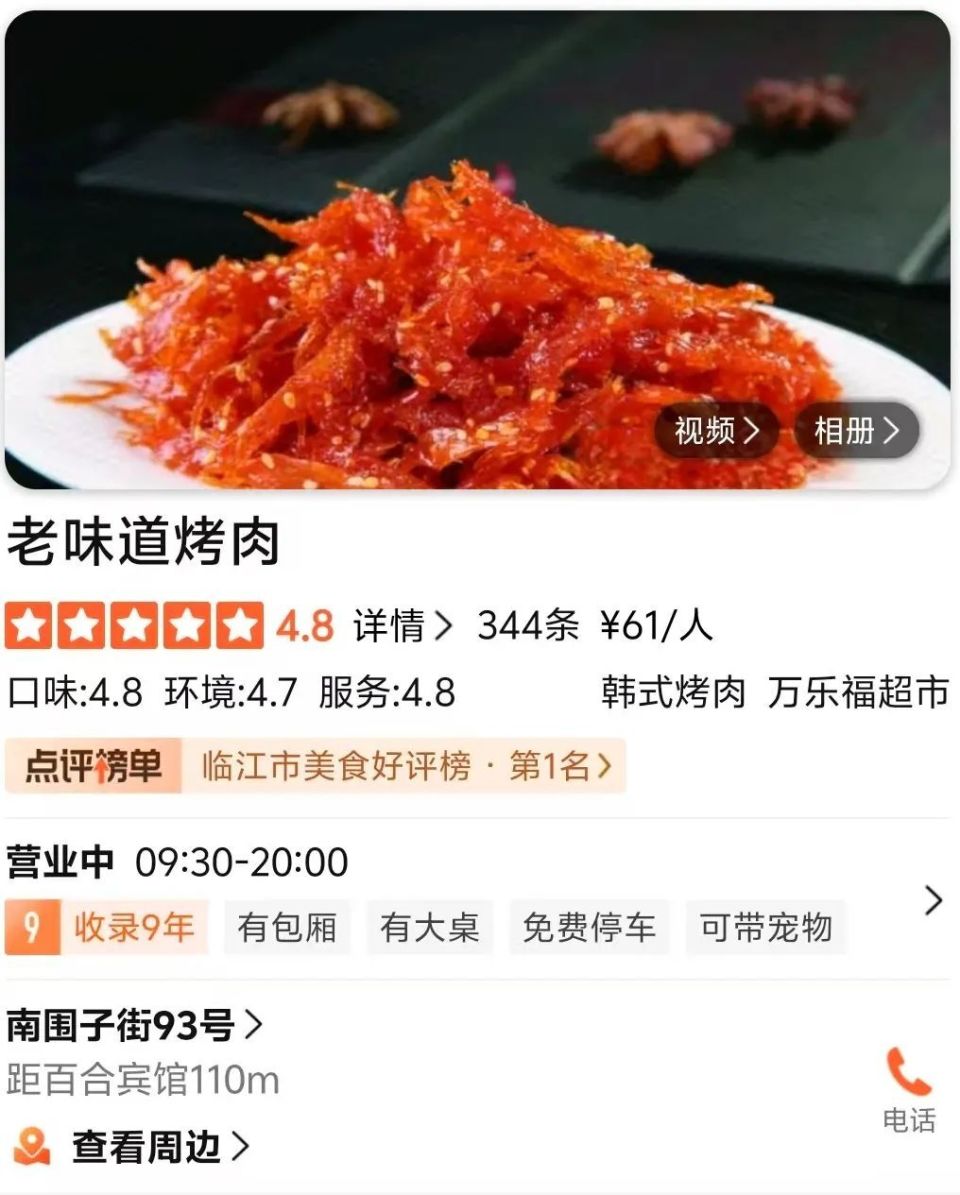
Task: Call the restaurant via 电话
Action: [908, 1089]
